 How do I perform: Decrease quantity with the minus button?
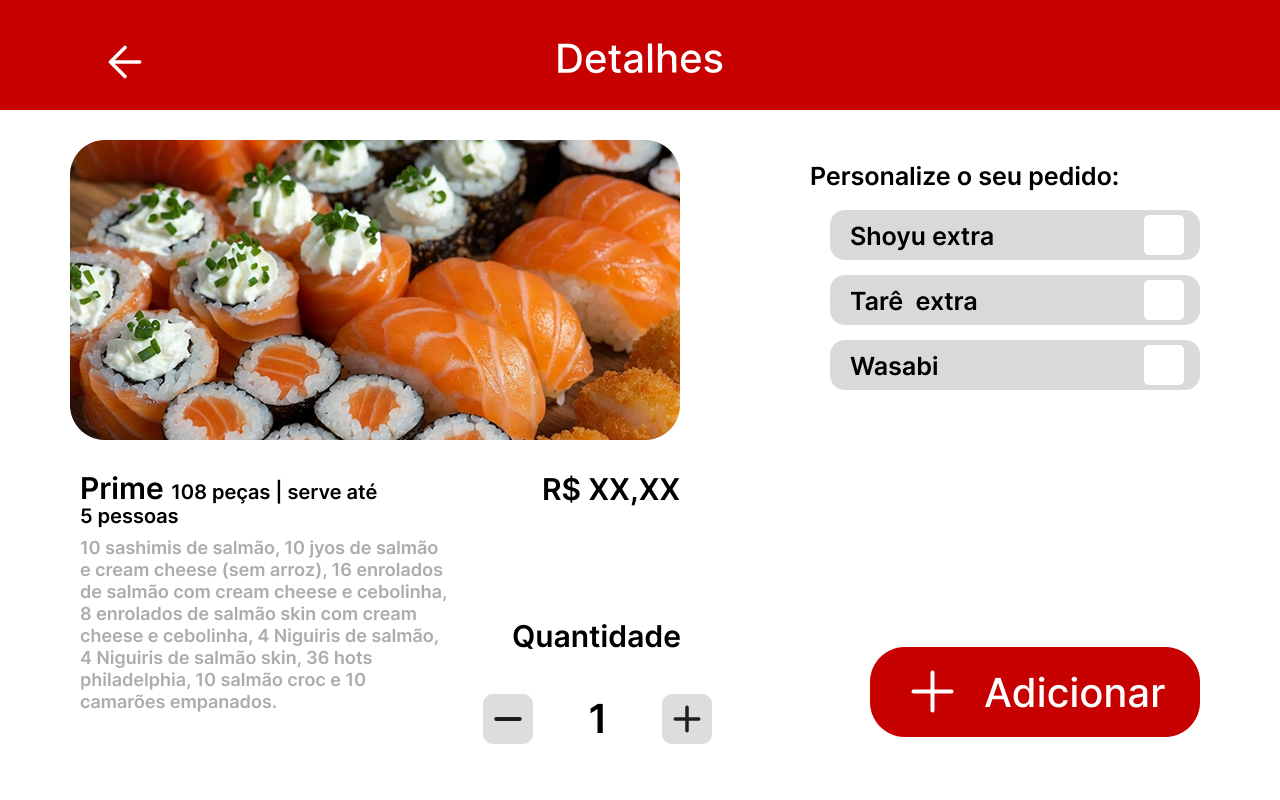pyautogui.click(x=508, y=719)
